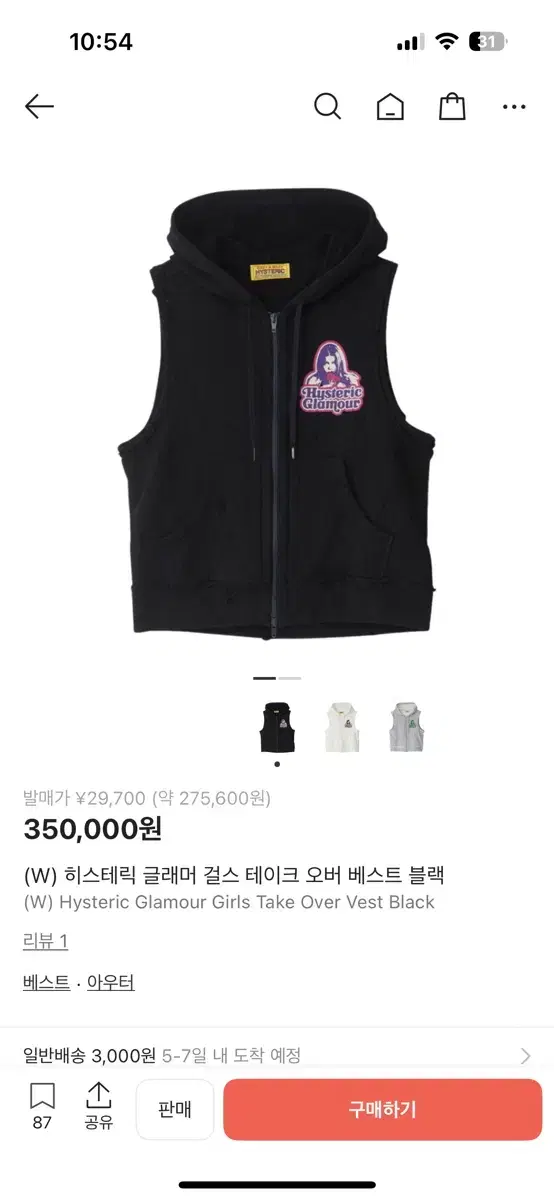This screenshot has height=1200, width=554.
Task: Go to home via the house icon
Action: [390, 106]
